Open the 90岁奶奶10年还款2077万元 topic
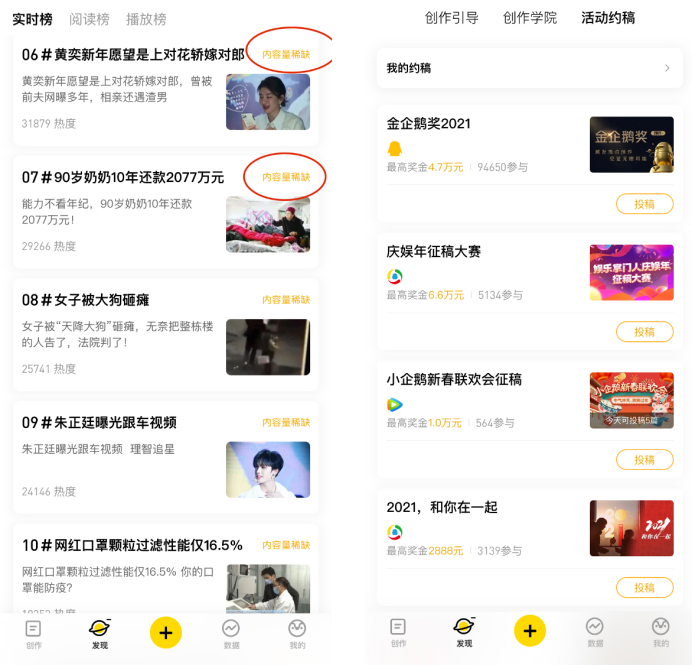Image resolution: width=692 pixels, height=665 pixels. click(x=123, y=178)
